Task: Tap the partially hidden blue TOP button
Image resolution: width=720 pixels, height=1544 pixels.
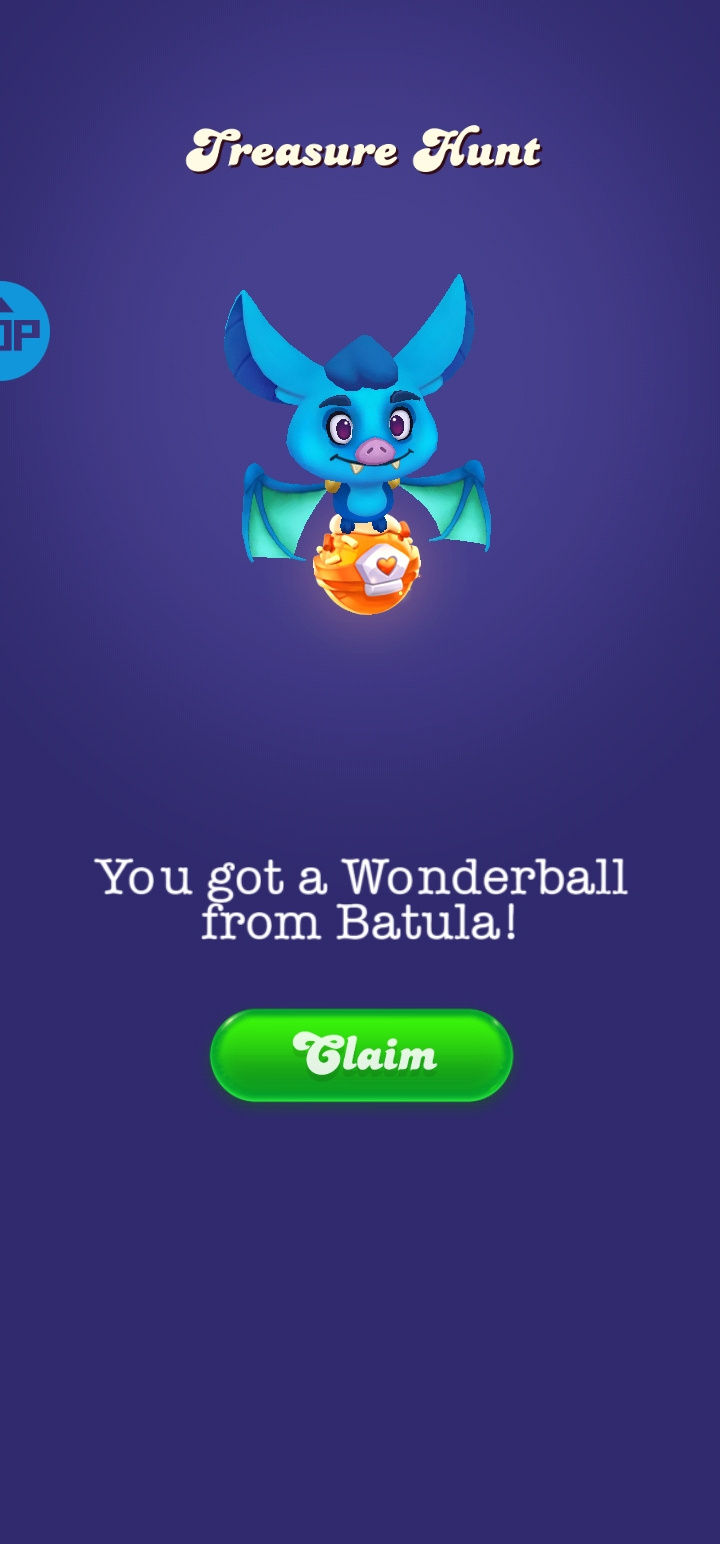Action: (x=20, y=331)
